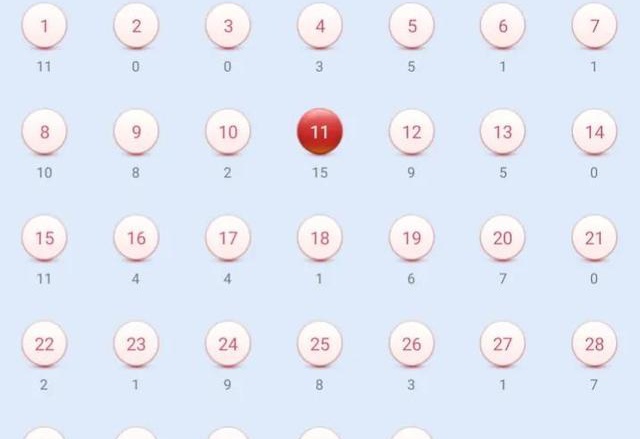Choose number ball 3

(228, 26)
